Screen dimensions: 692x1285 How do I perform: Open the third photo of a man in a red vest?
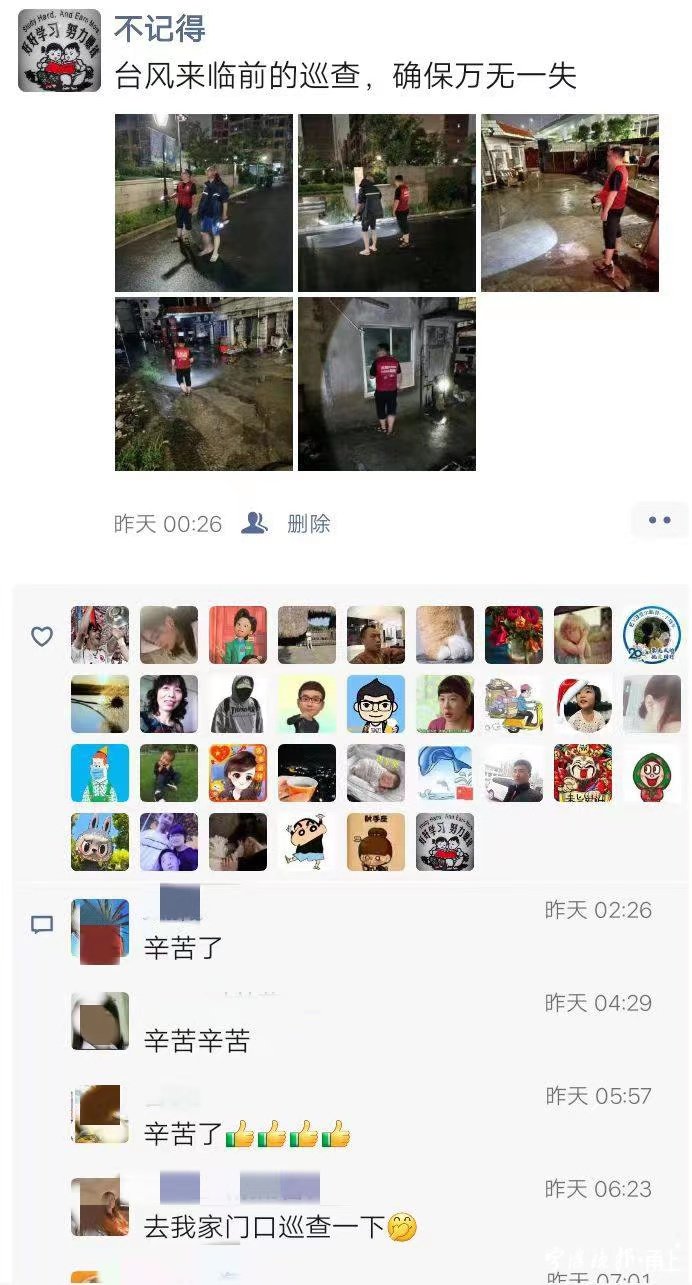point(569,203)
